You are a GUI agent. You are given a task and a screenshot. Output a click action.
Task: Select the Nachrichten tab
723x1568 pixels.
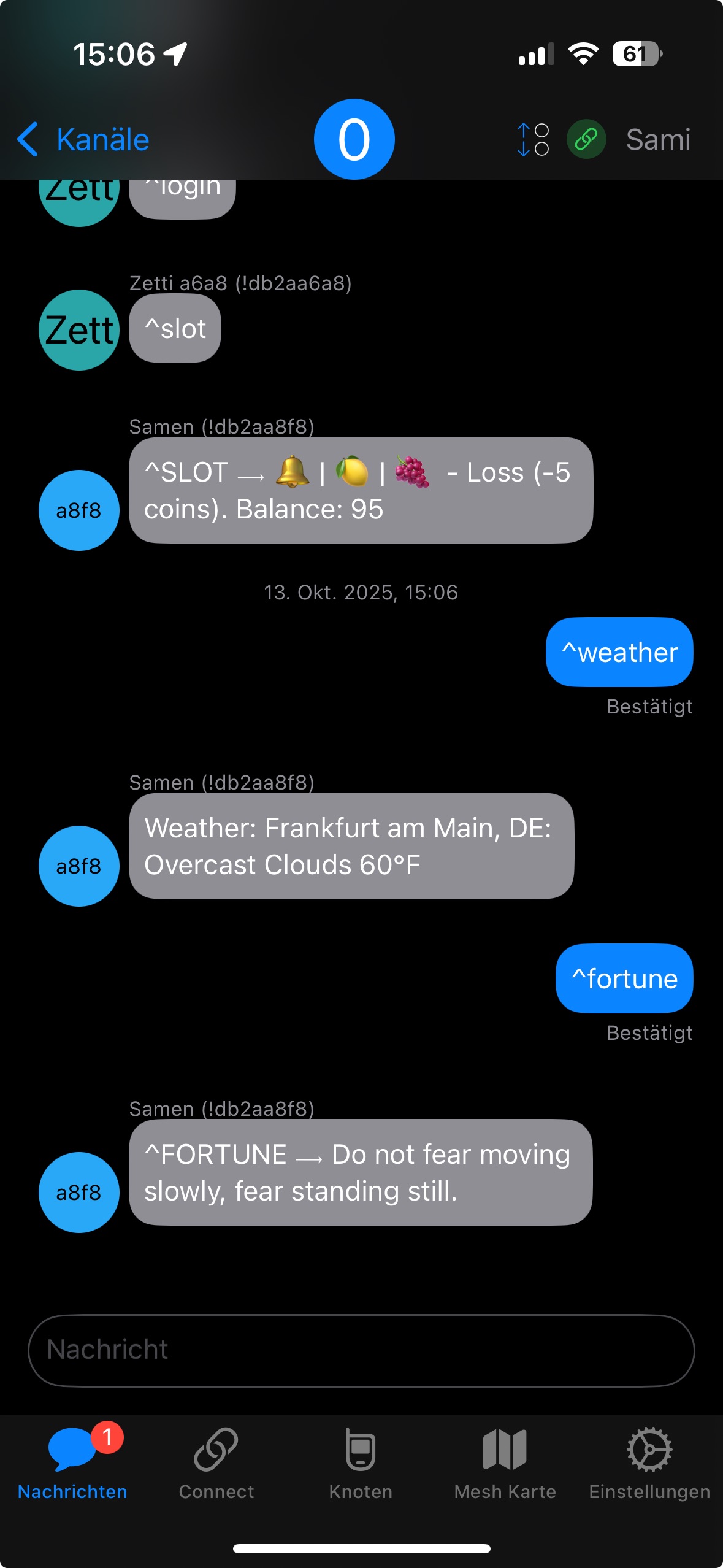pos(72,1462)
